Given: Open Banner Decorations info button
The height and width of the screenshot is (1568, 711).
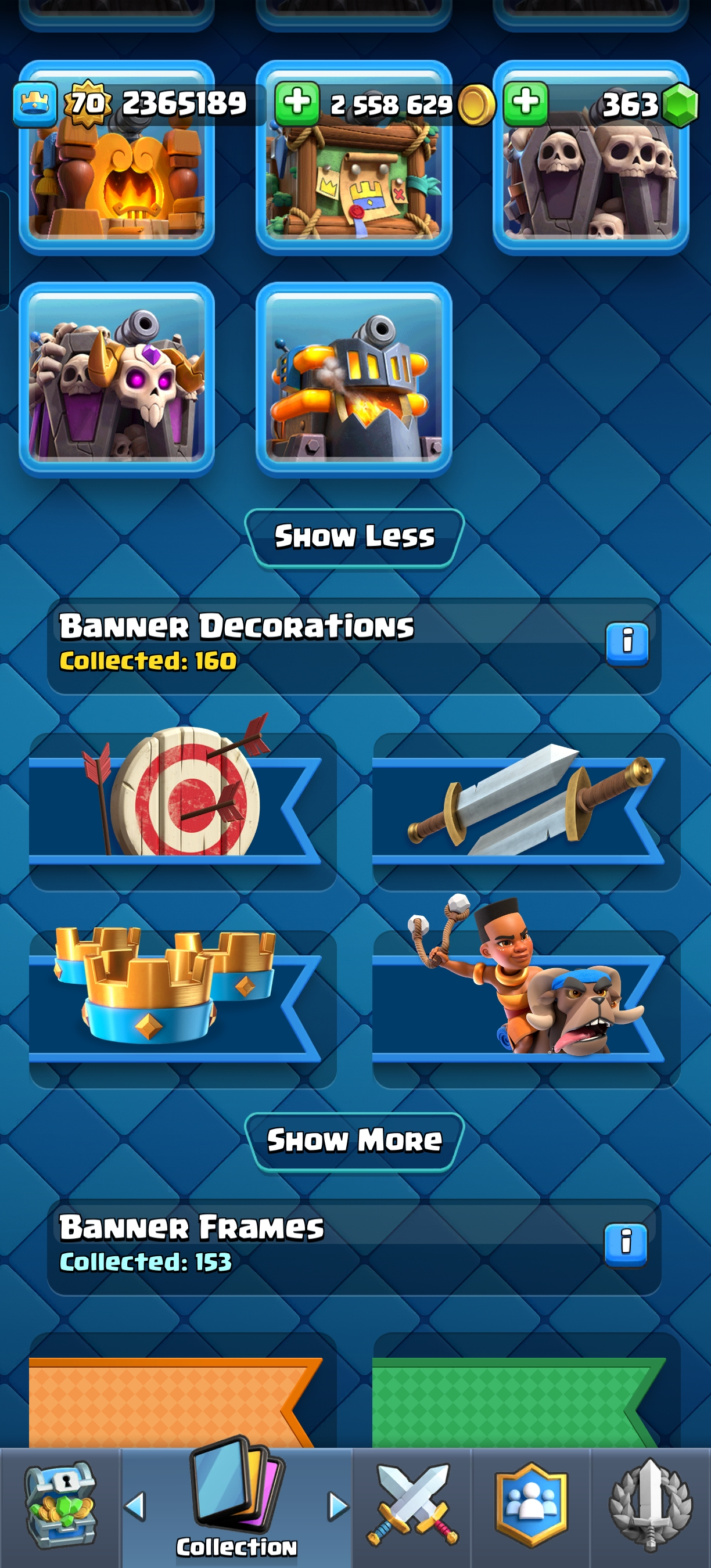Looking at the screenshot, I should pos(626,643).
